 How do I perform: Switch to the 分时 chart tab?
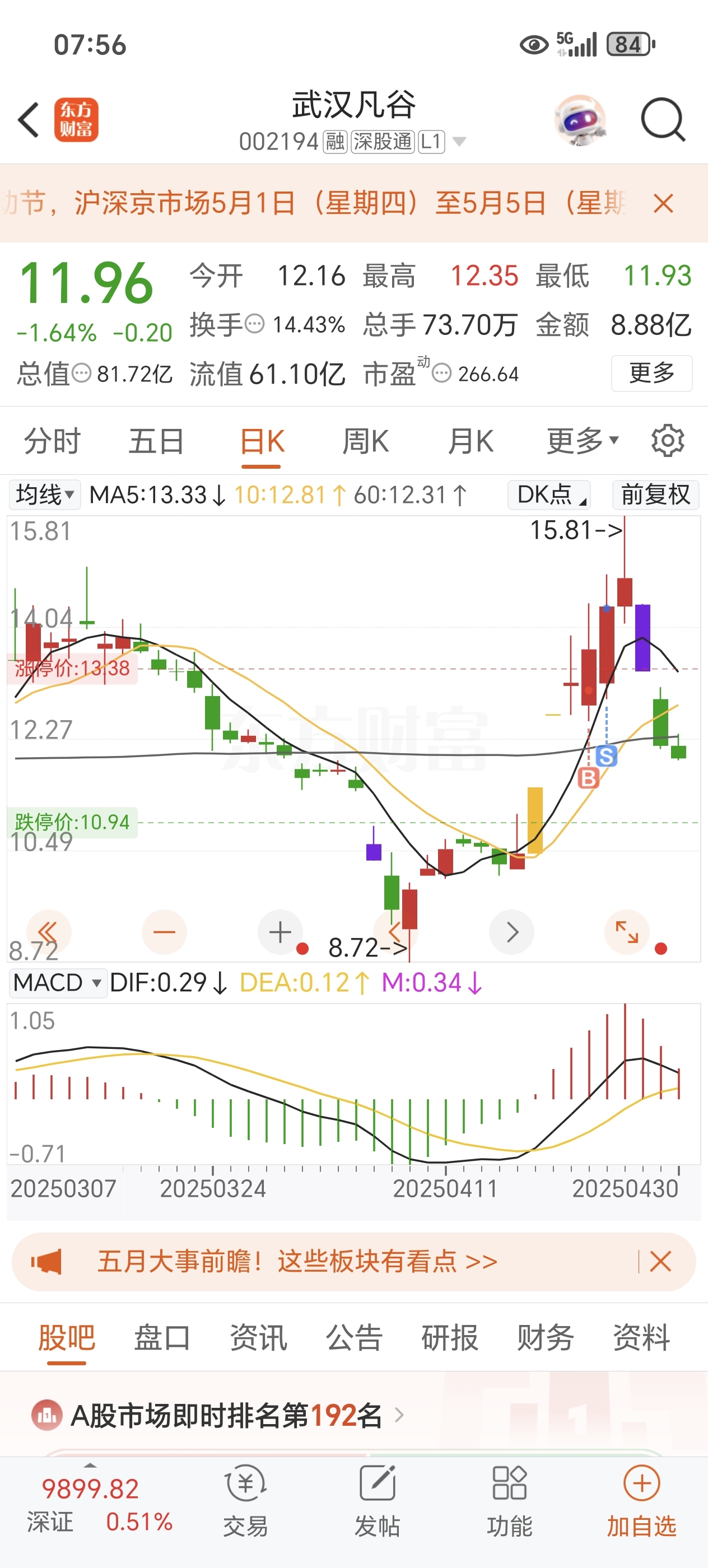coord(52,441)
